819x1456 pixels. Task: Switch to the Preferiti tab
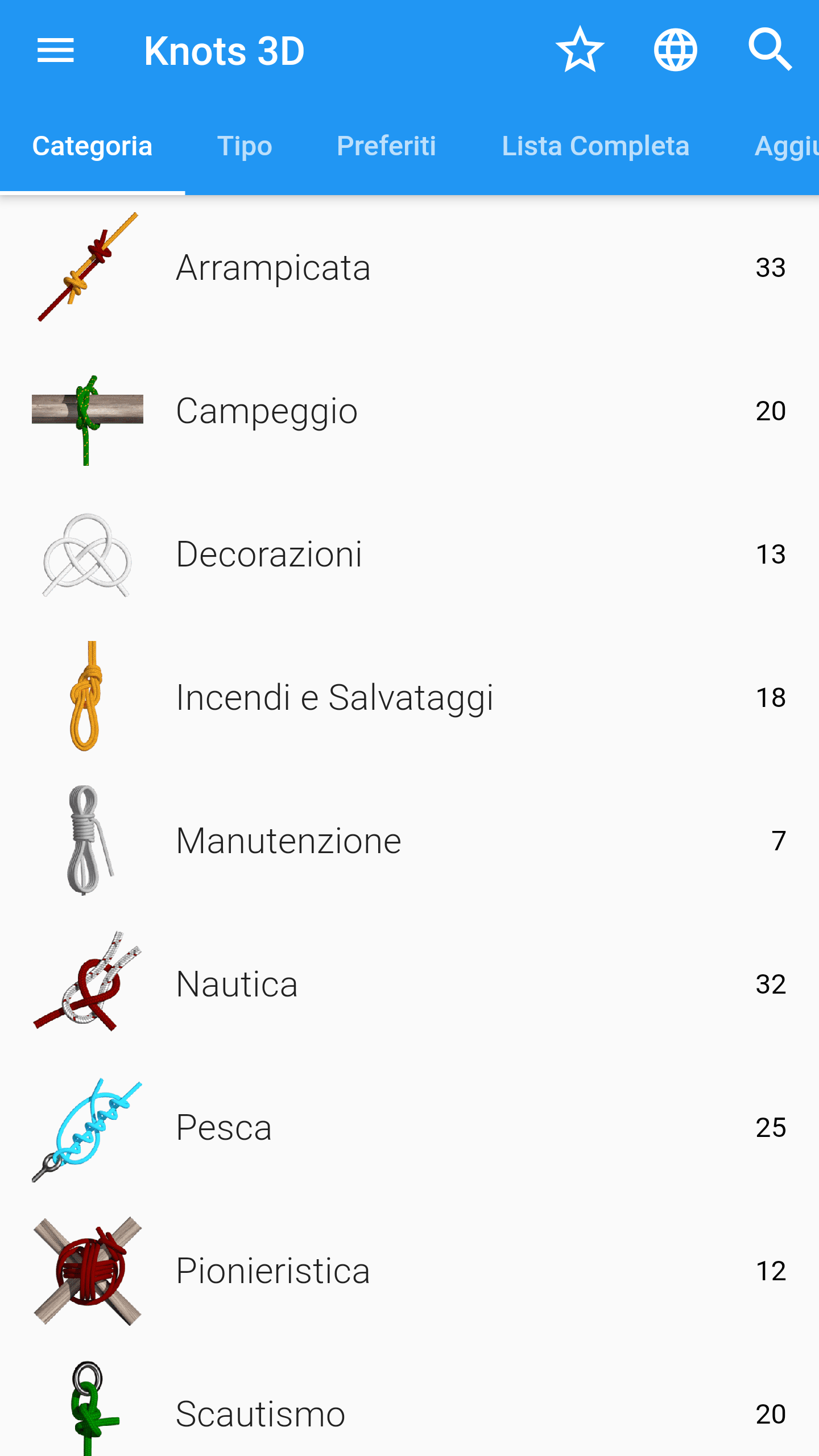[x=386, y=146]
